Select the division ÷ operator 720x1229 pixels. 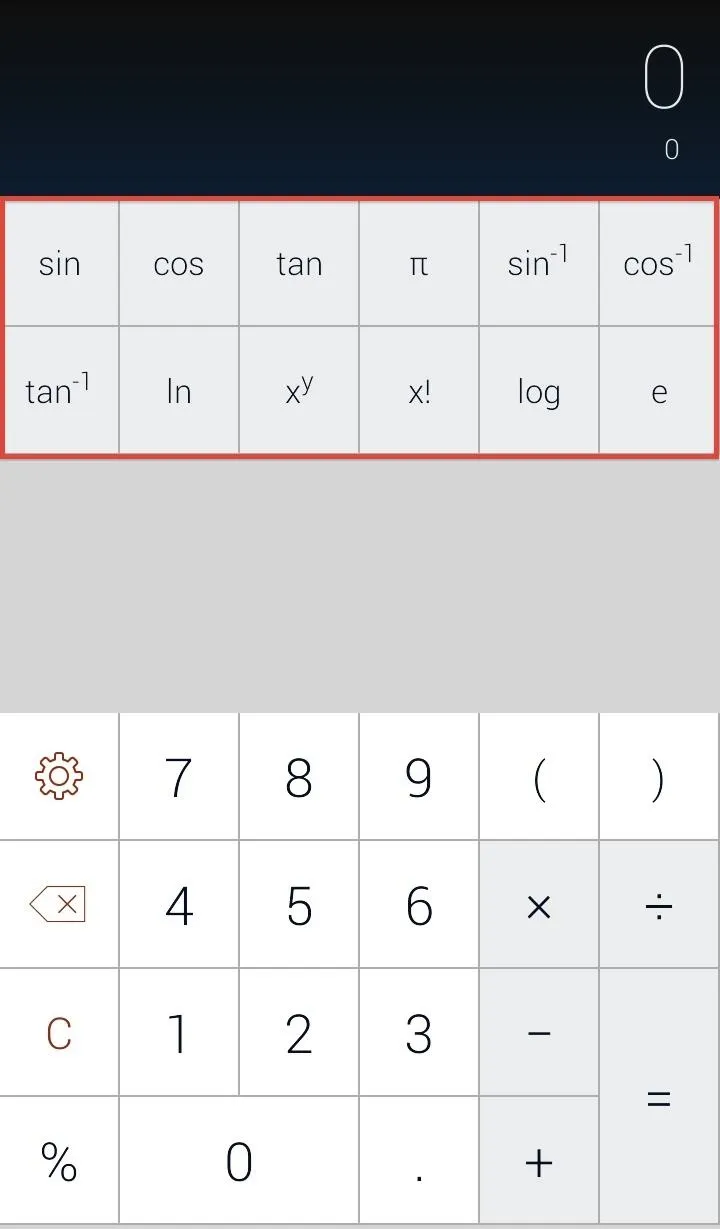[x=659, y=905]
